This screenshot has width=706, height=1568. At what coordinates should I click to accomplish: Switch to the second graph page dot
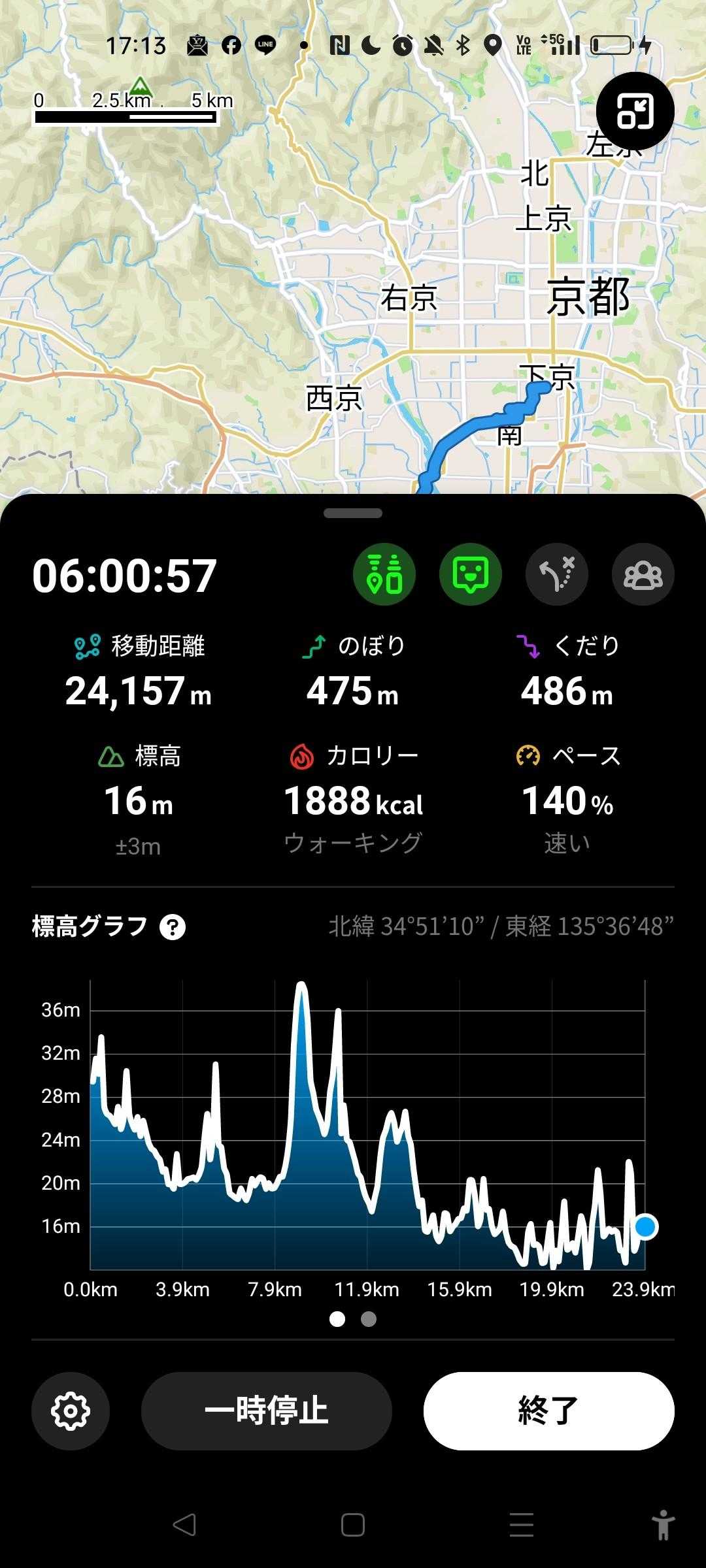369,1319
